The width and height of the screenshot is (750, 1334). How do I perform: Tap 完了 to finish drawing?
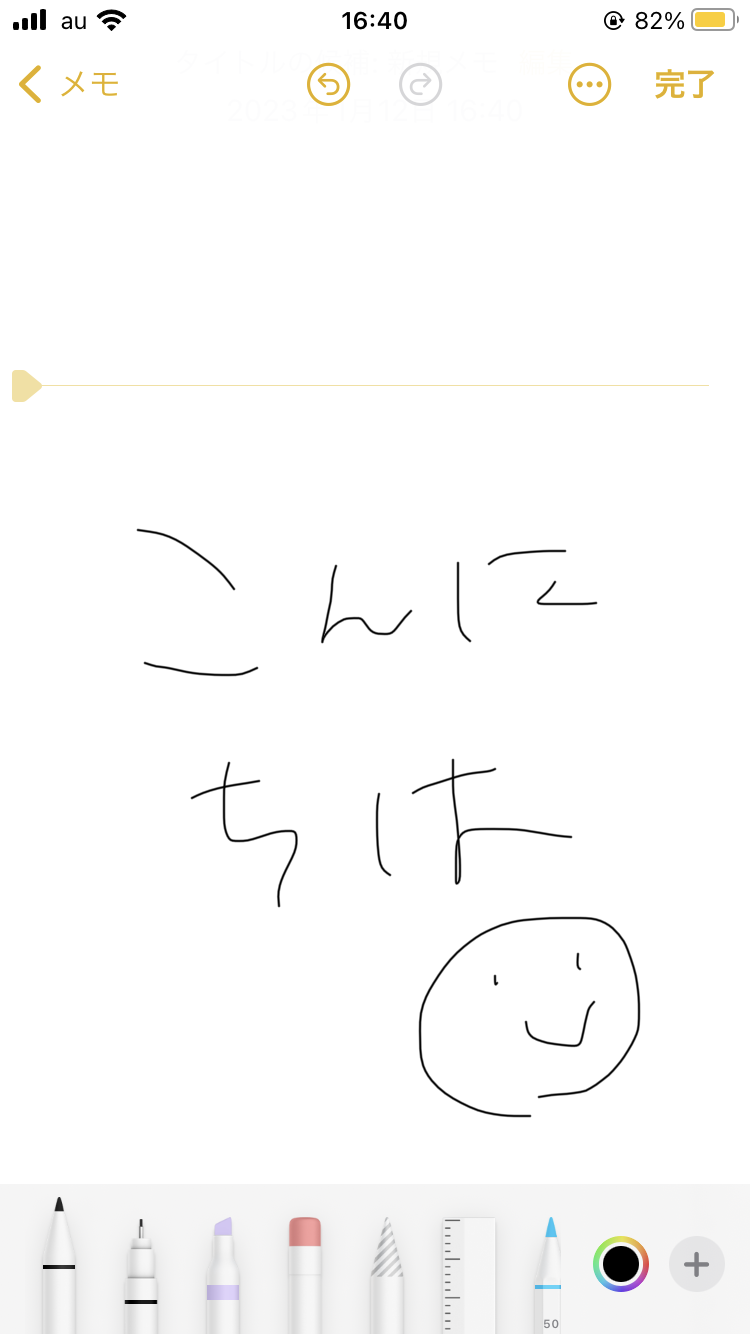click(684, 85)
